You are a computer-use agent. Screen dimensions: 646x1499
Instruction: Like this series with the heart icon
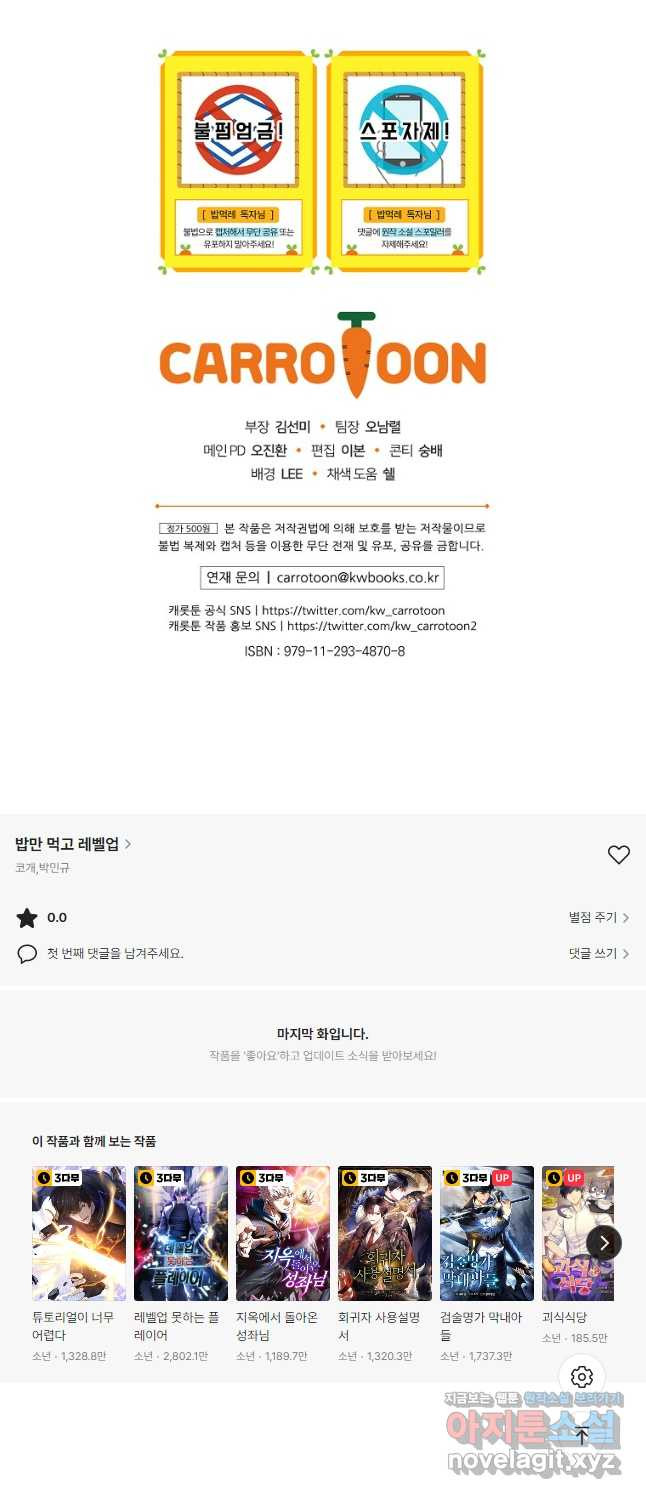click(619, 854)
